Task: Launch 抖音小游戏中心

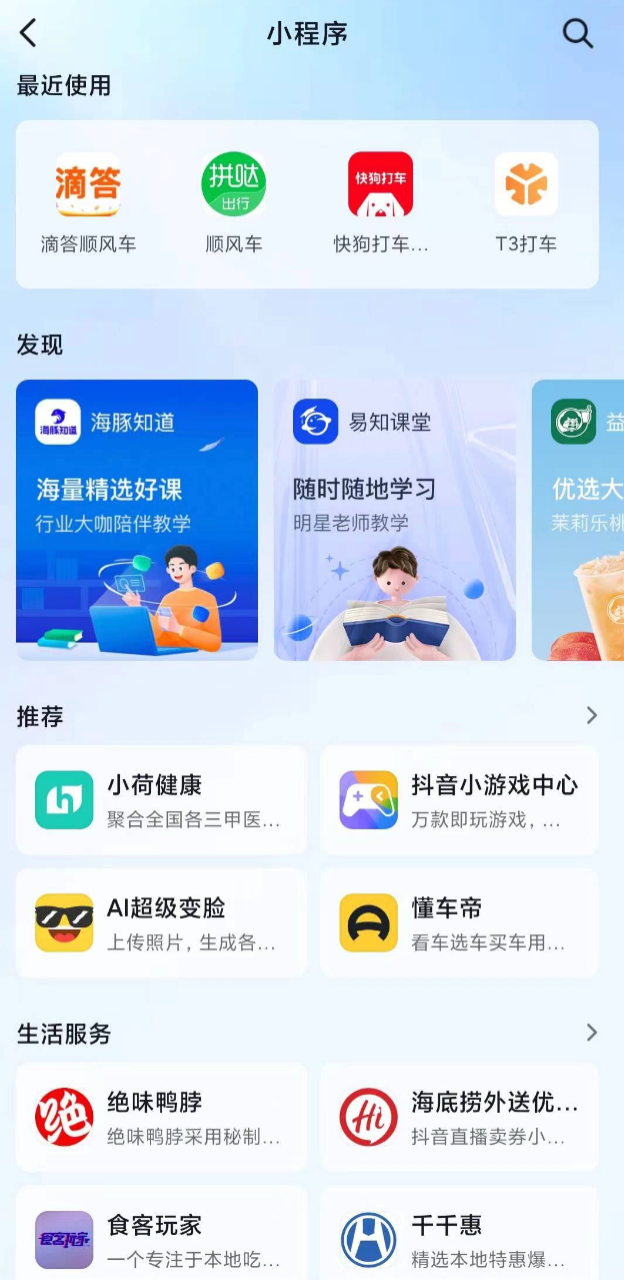Action: 459,800
